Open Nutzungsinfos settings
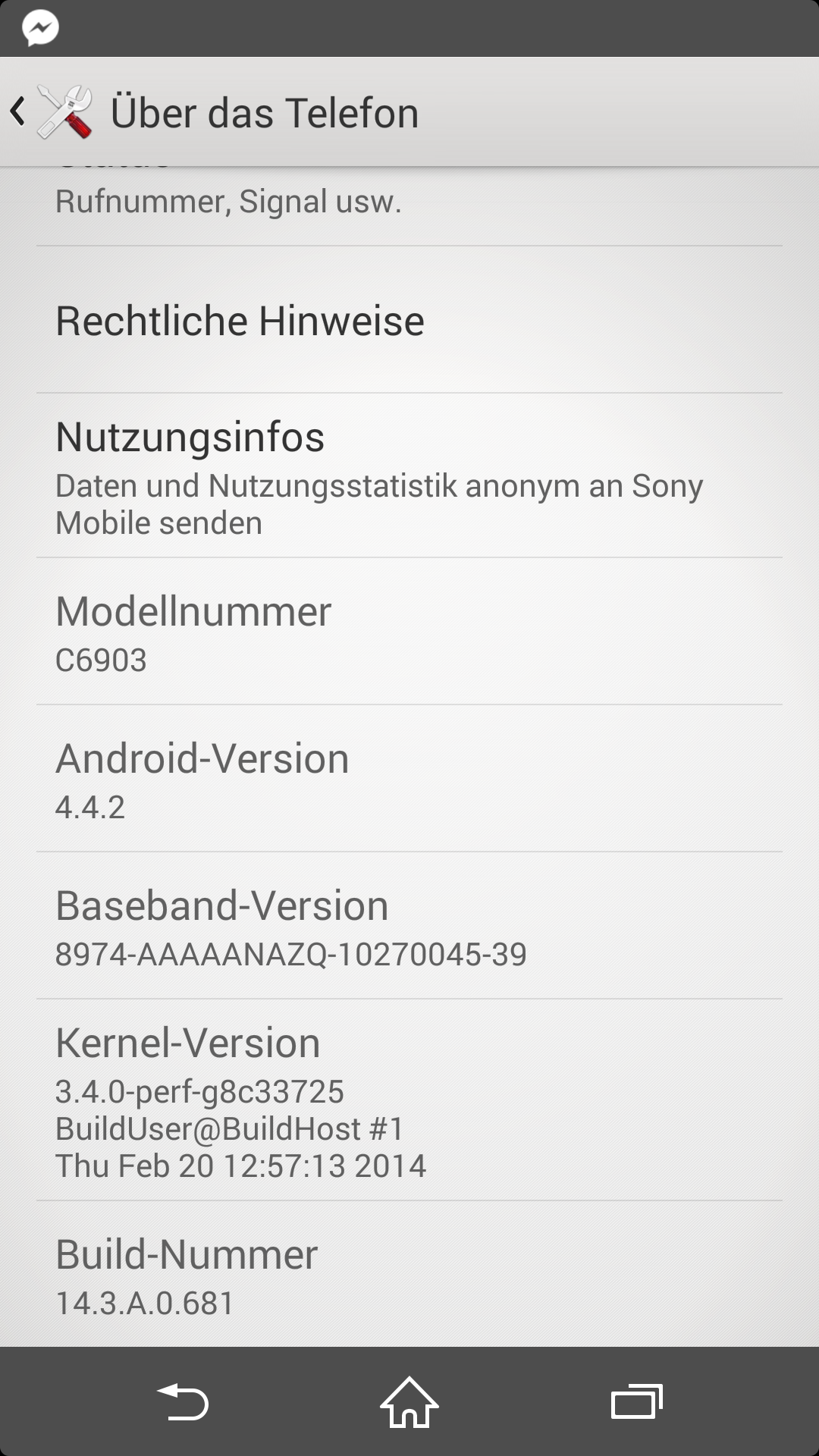The width and height of the screenshot is (819, 1456). [x=409, y=475]
